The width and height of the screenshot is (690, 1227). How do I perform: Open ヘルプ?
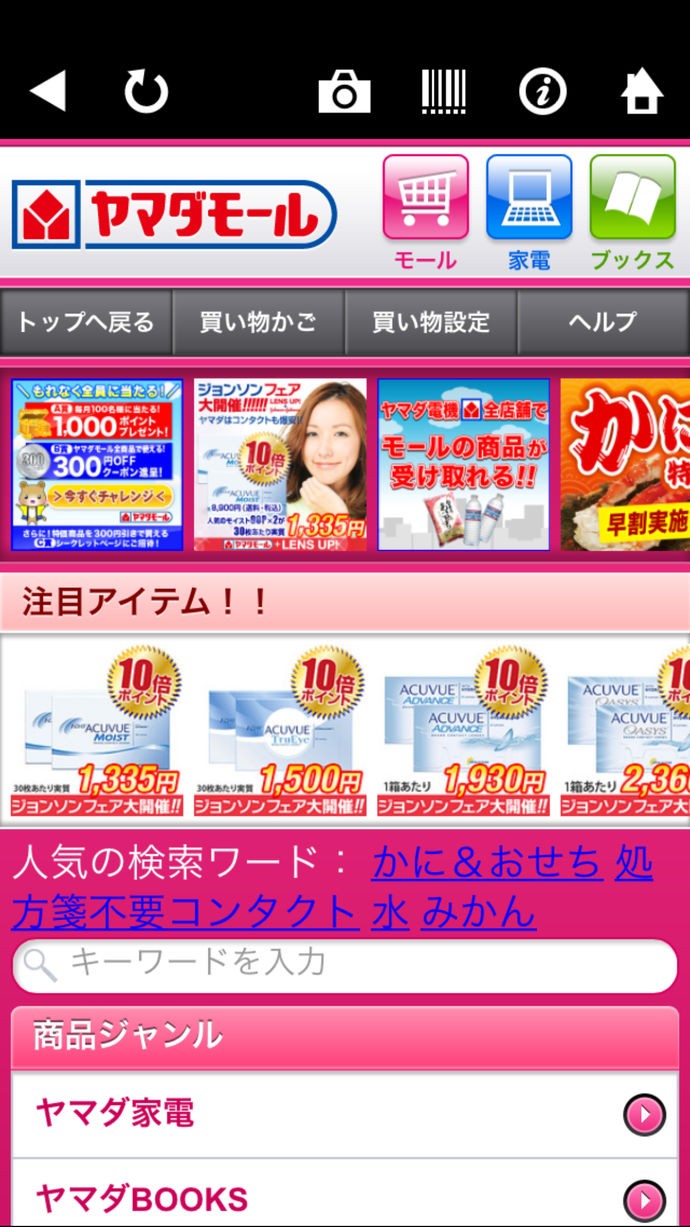point(603,322)
